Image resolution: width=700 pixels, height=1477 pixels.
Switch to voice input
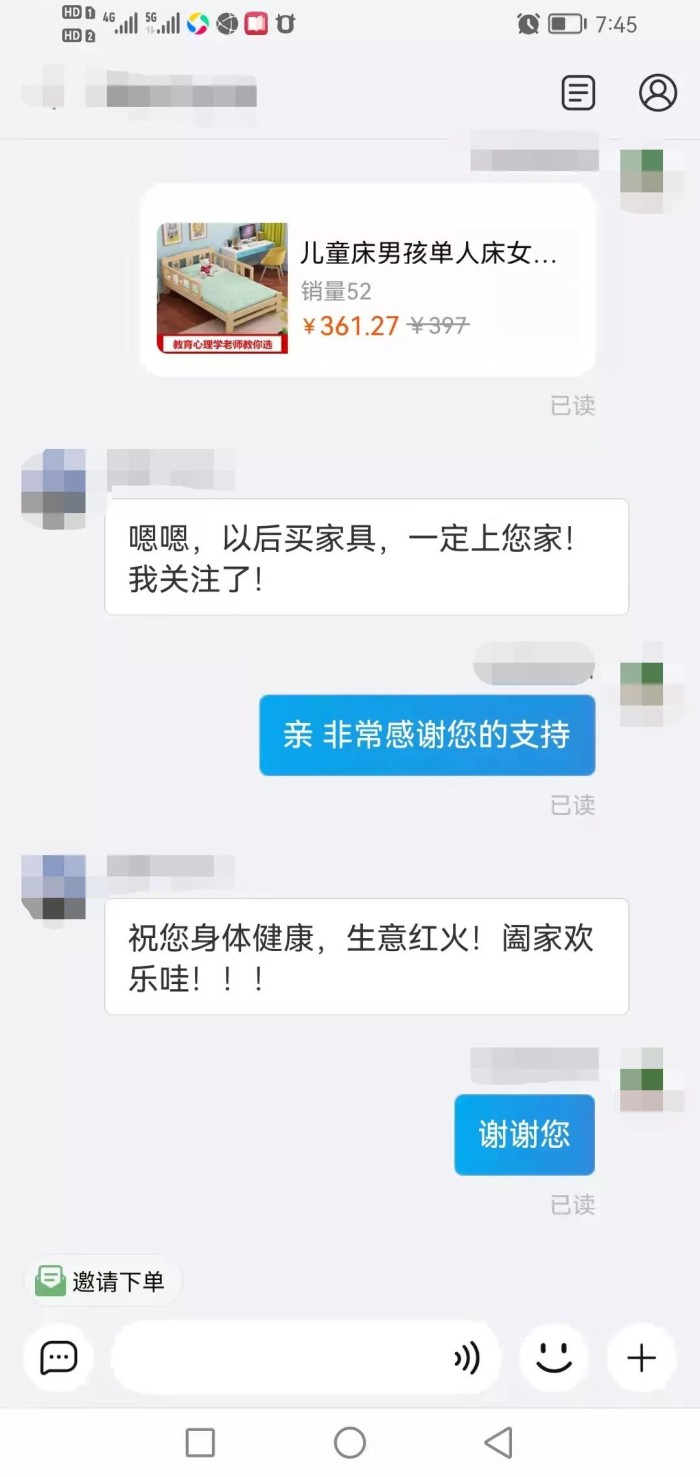pos(467,1357)
